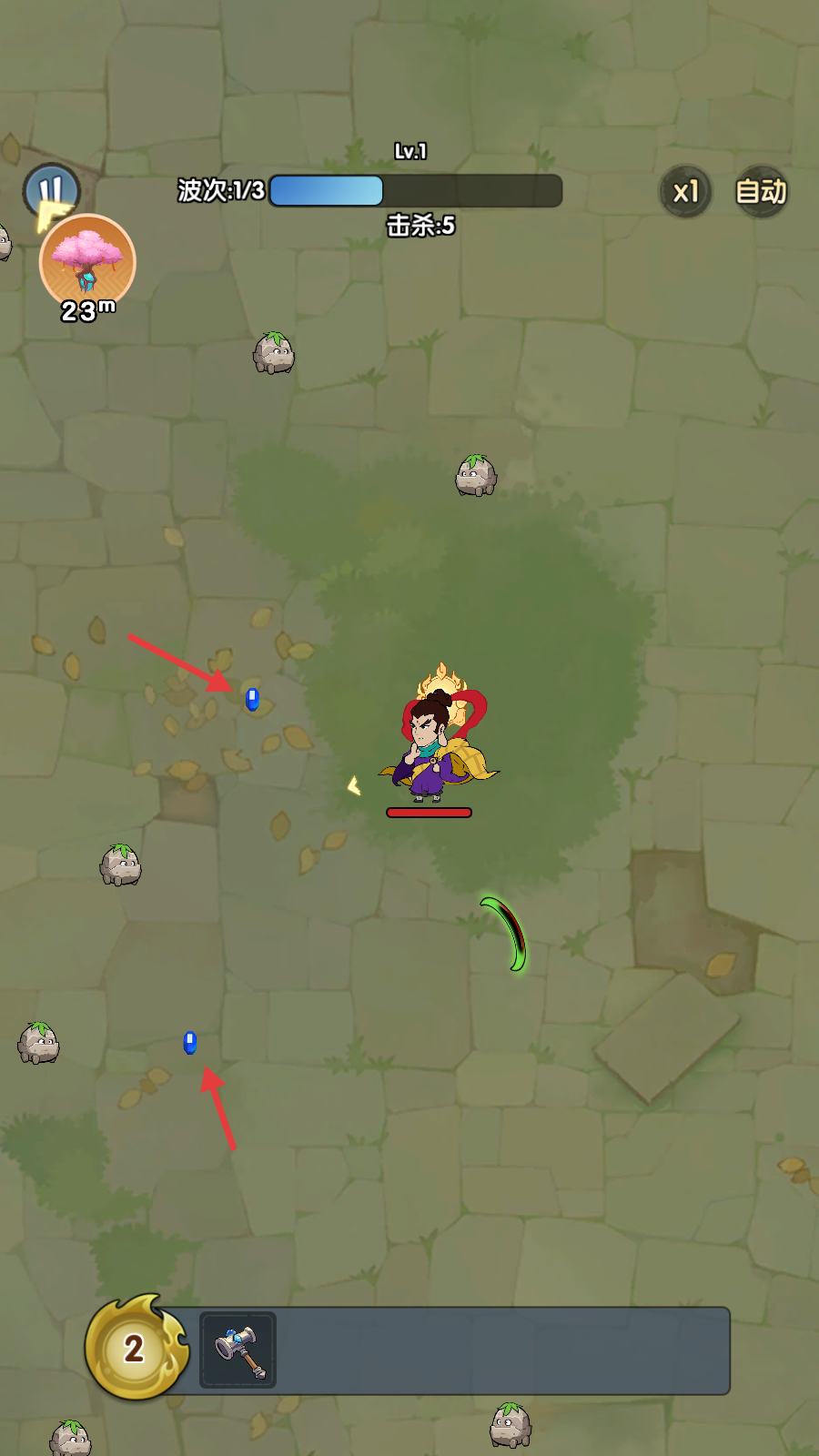Pause the game
Viewport: 819px width, 1456px height.
tap(51, 190)
